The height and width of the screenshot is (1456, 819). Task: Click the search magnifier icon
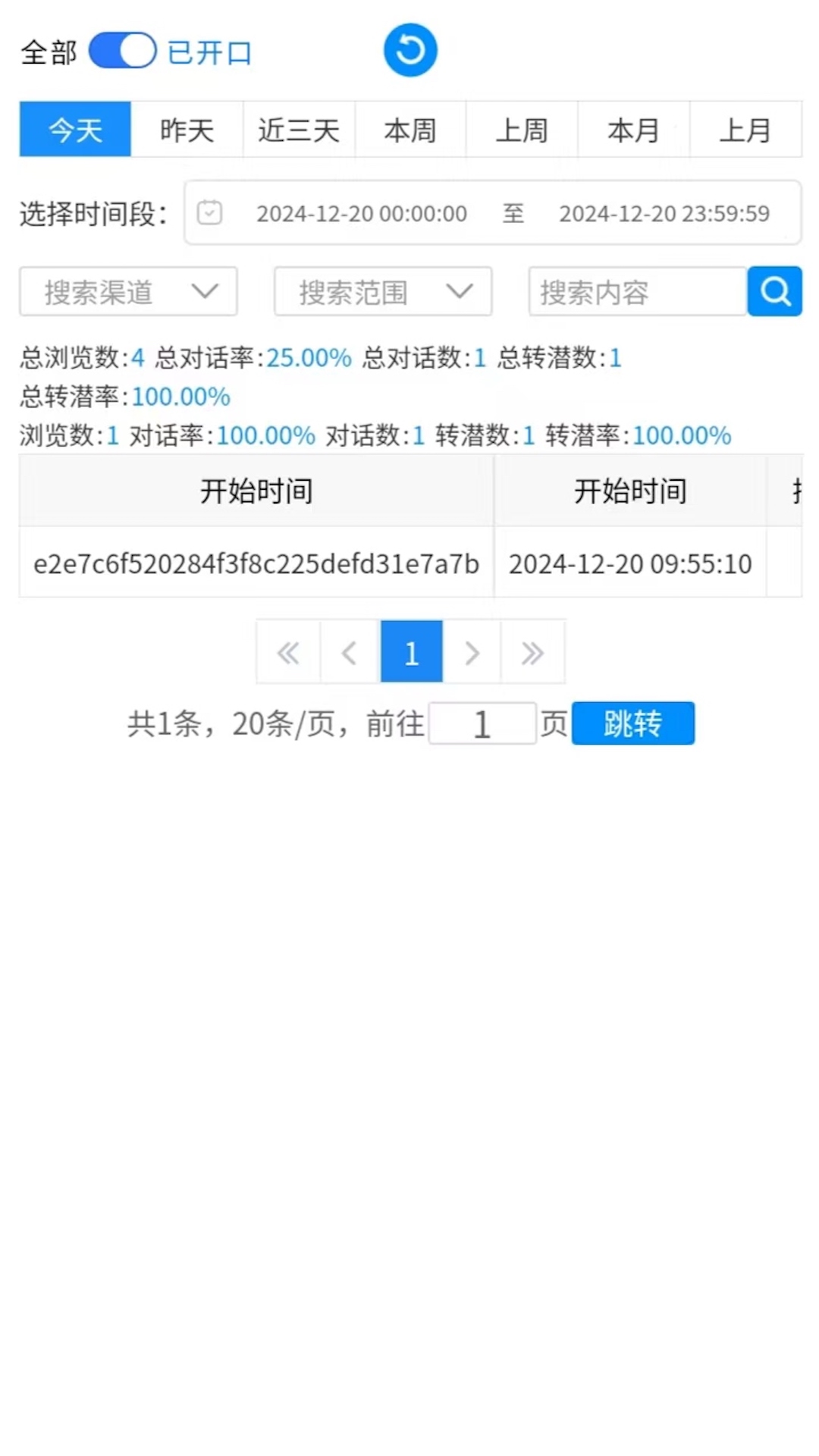(x=774, y=291)
